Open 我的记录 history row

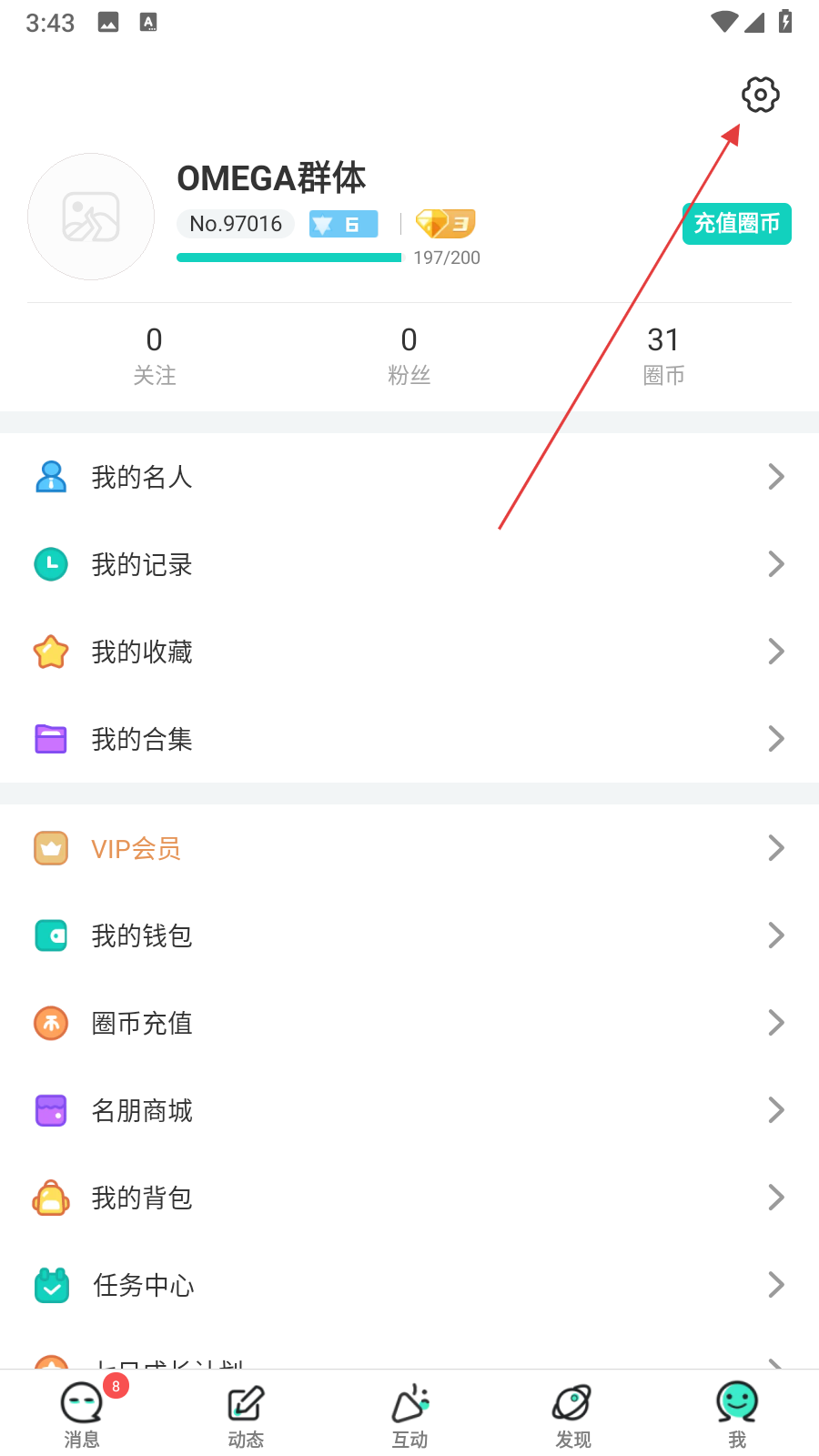tap(409, 564)
